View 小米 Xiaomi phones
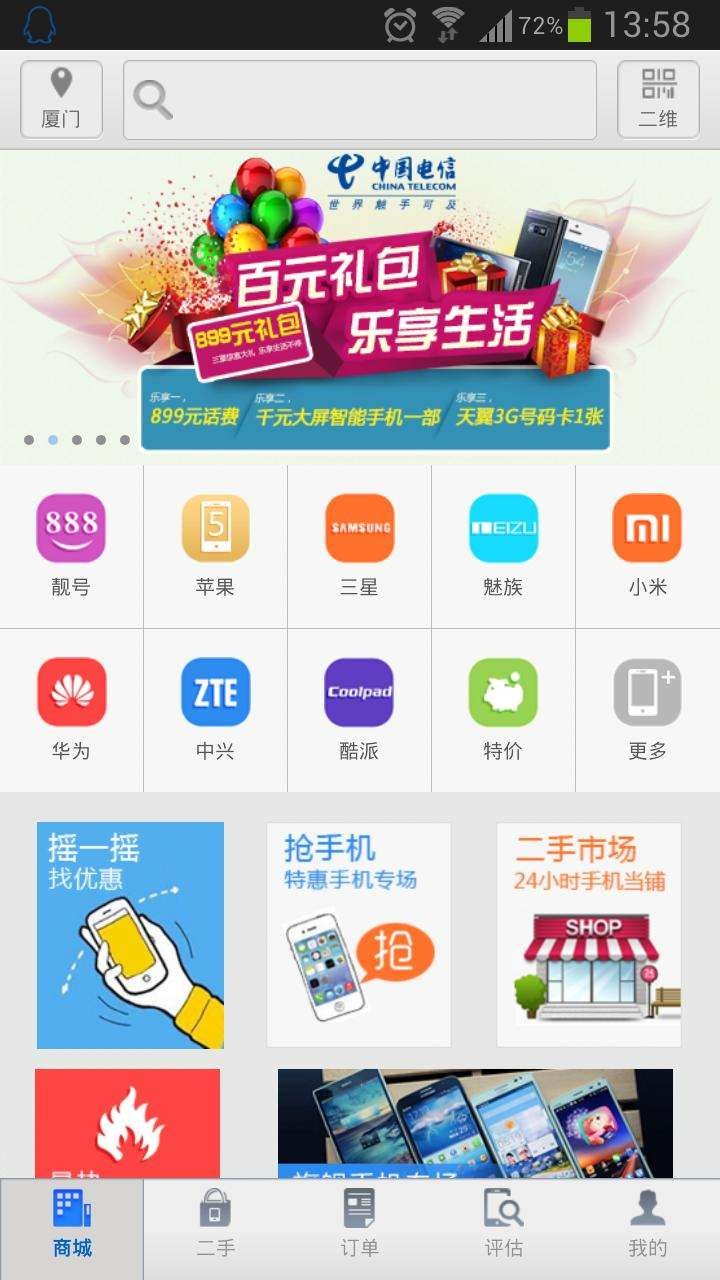The height and width of the screenshot is (1280, 720). point(647,546)
